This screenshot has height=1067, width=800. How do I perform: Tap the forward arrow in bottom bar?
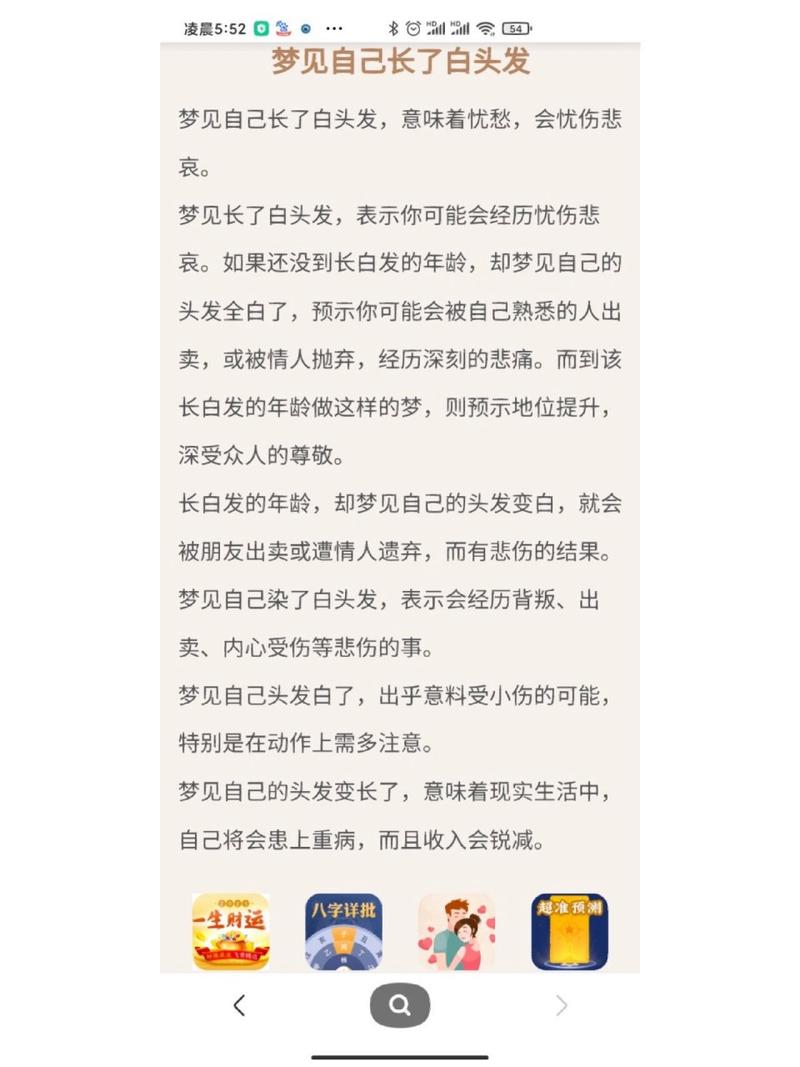[561, 1006]
